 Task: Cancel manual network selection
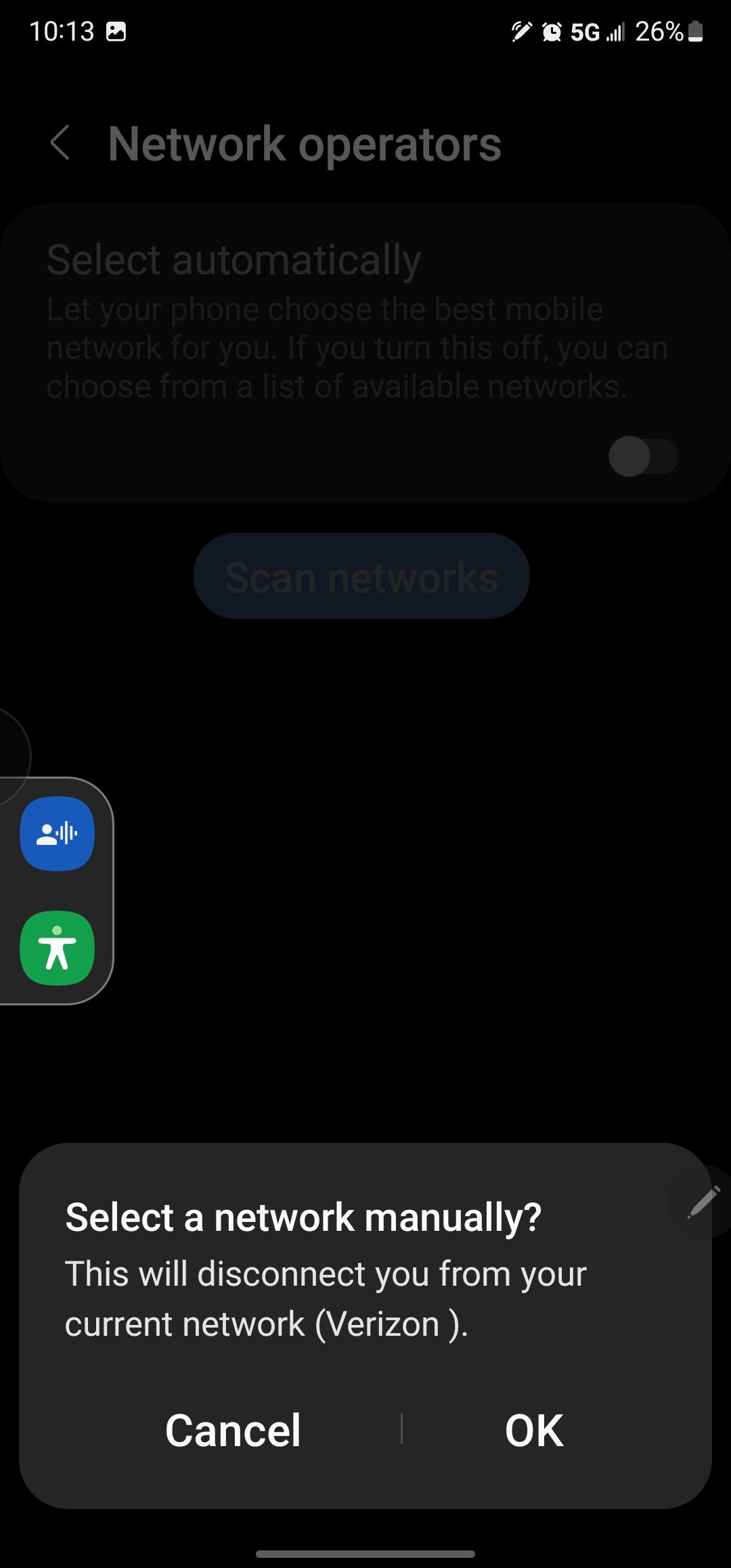(233, 1431)
